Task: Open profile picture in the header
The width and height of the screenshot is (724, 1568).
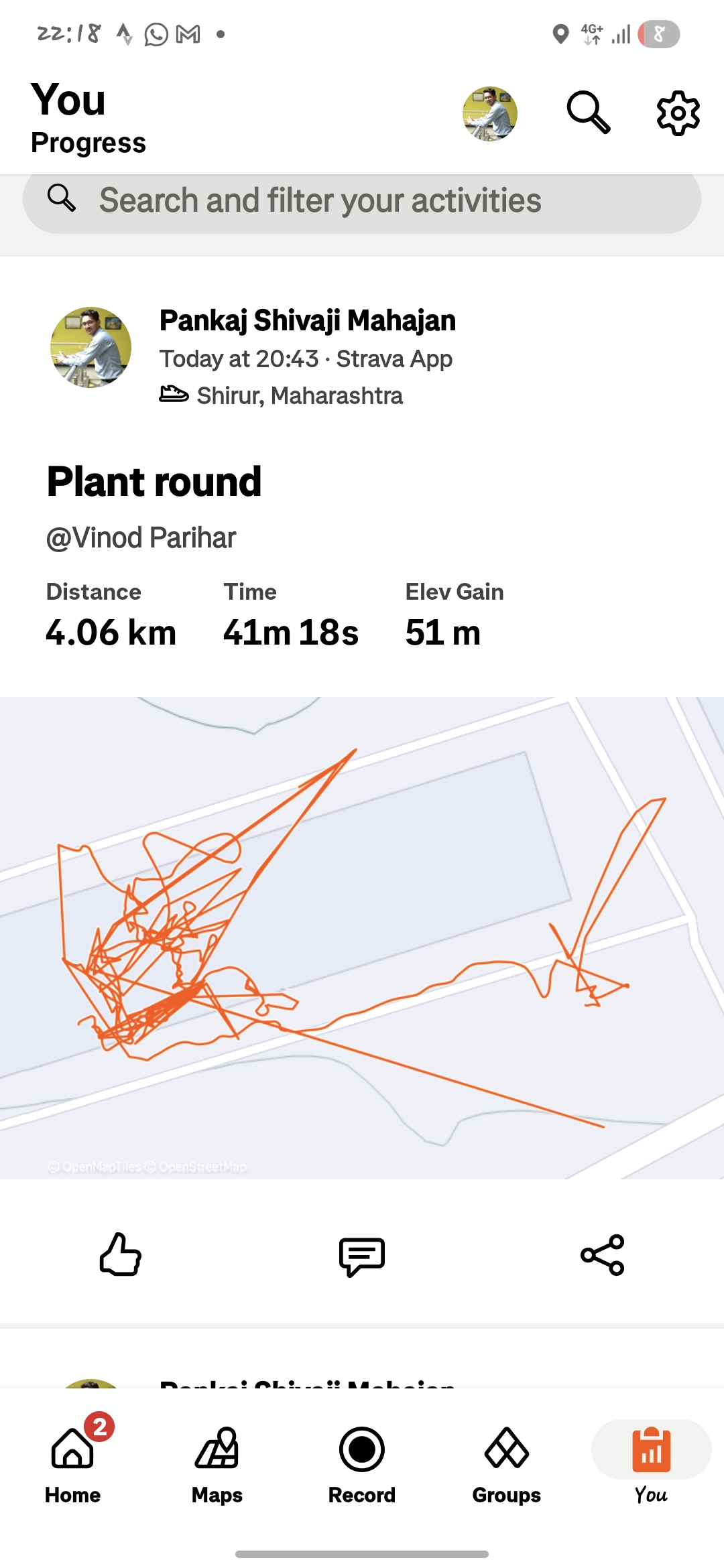Action: [490, 113]
